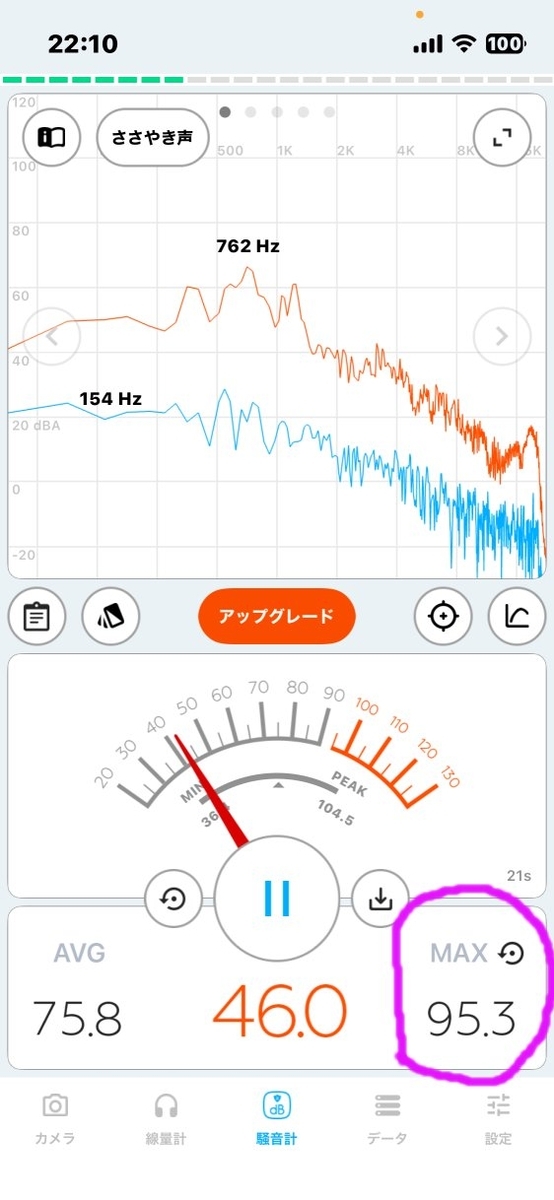Switch to the 騒音計 tab

tap(277, 1118)
